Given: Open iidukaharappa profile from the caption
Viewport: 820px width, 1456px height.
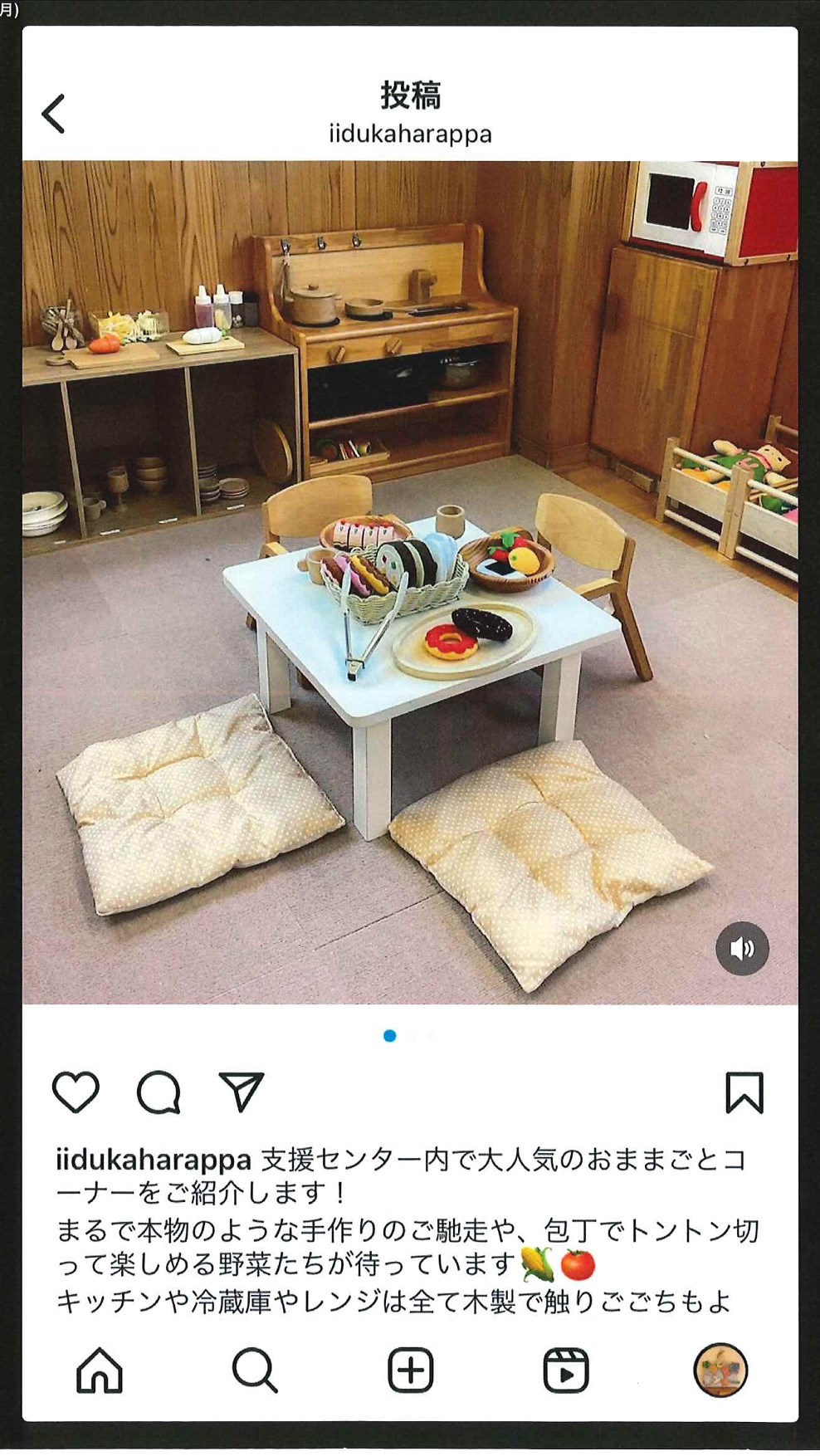Looking at the screenshot, I should 154,1159.
